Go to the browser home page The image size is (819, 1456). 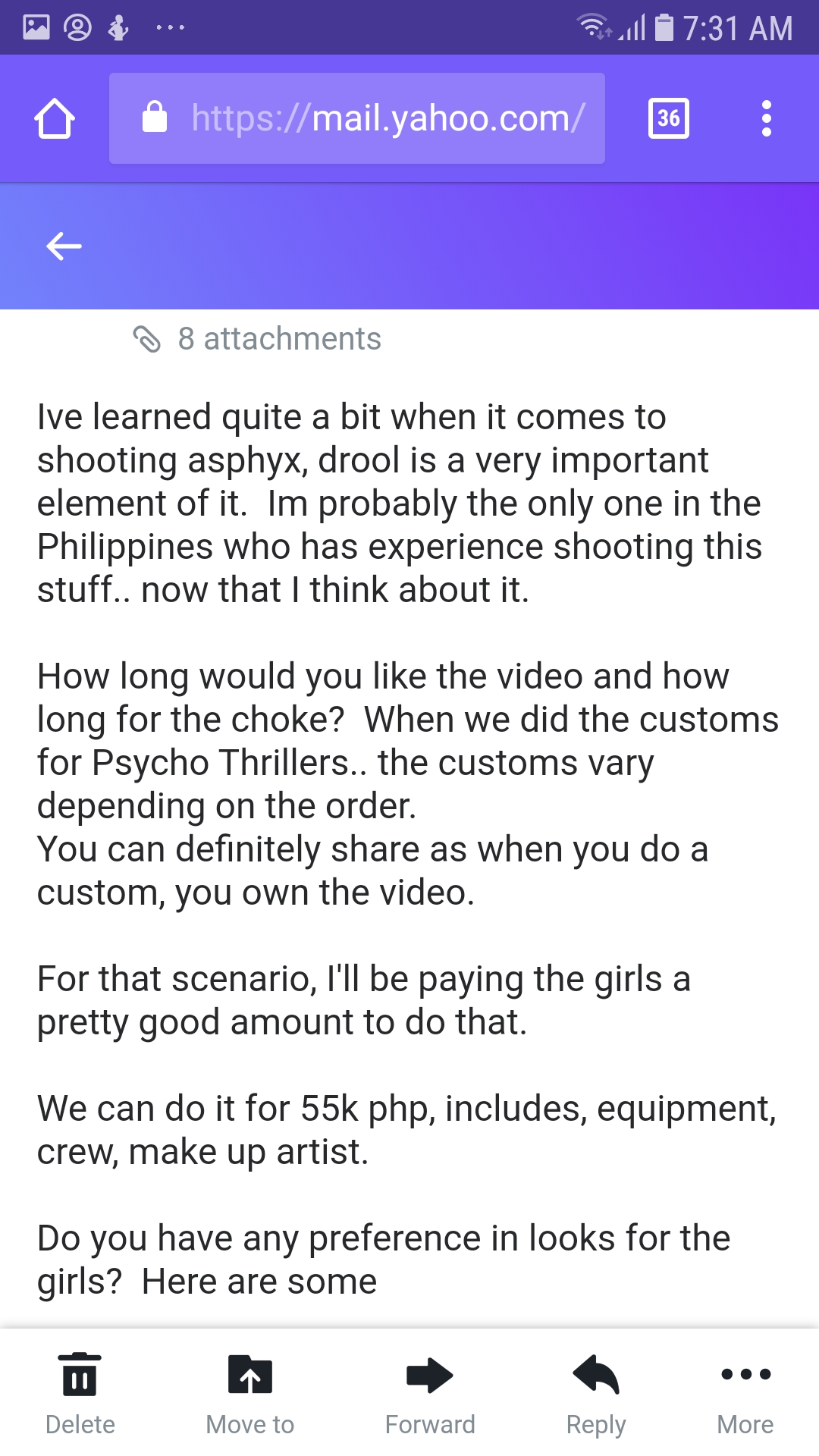coord(55,118)
